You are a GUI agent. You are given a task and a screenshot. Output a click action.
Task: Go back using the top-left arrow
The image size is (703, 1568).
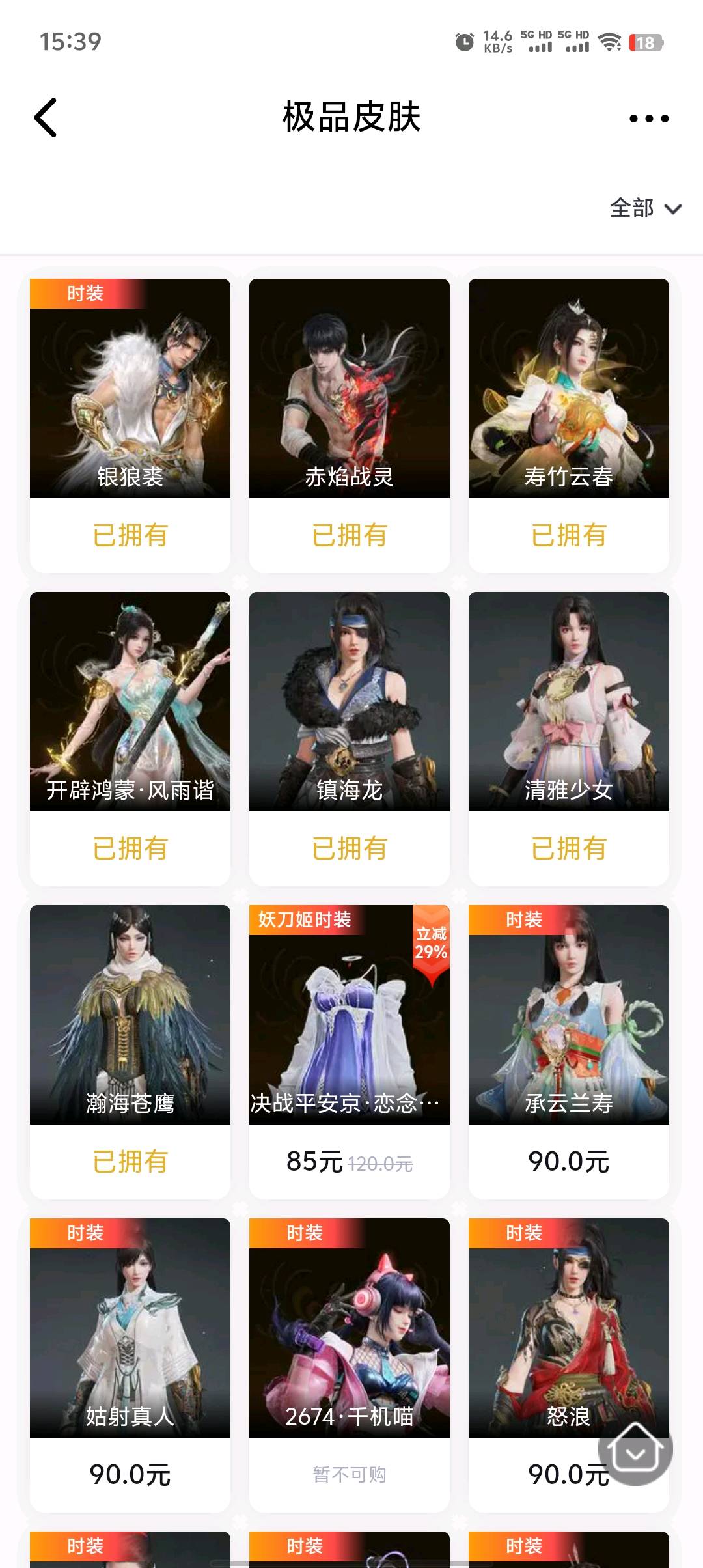point(46,118)
